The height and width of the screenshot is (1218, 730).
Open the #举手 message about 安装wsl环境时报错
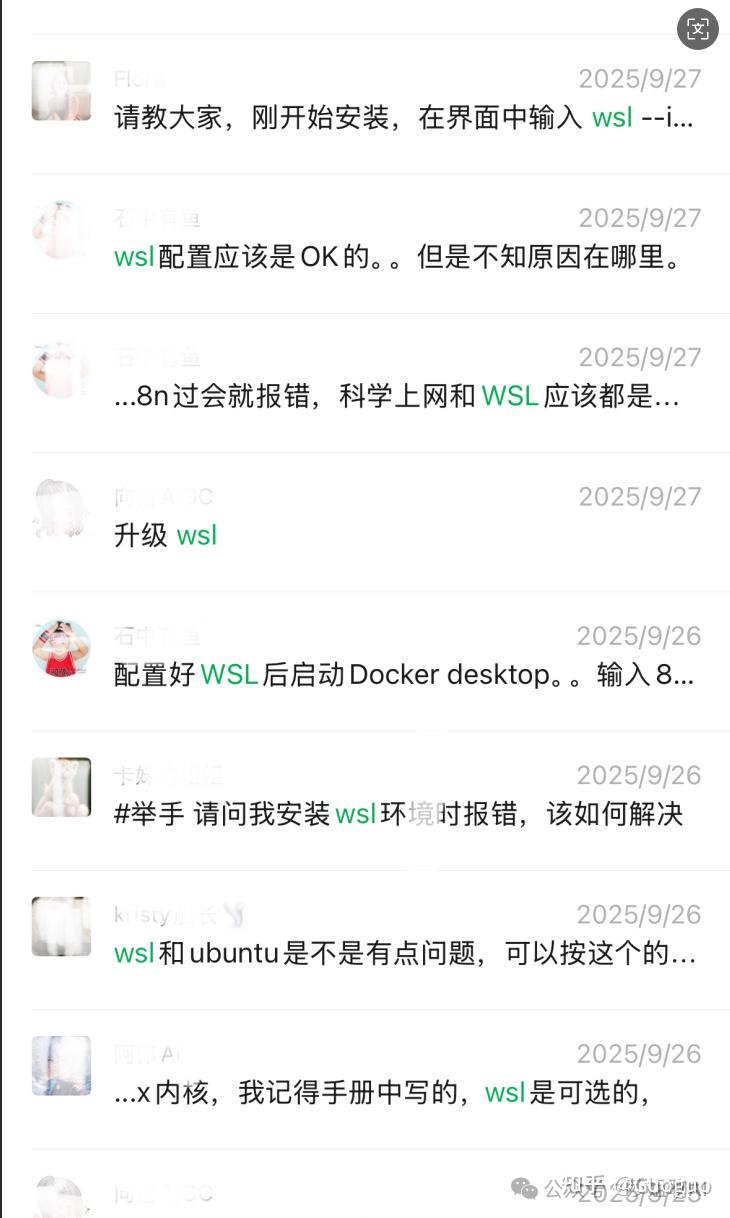click(x=398, y=814)
